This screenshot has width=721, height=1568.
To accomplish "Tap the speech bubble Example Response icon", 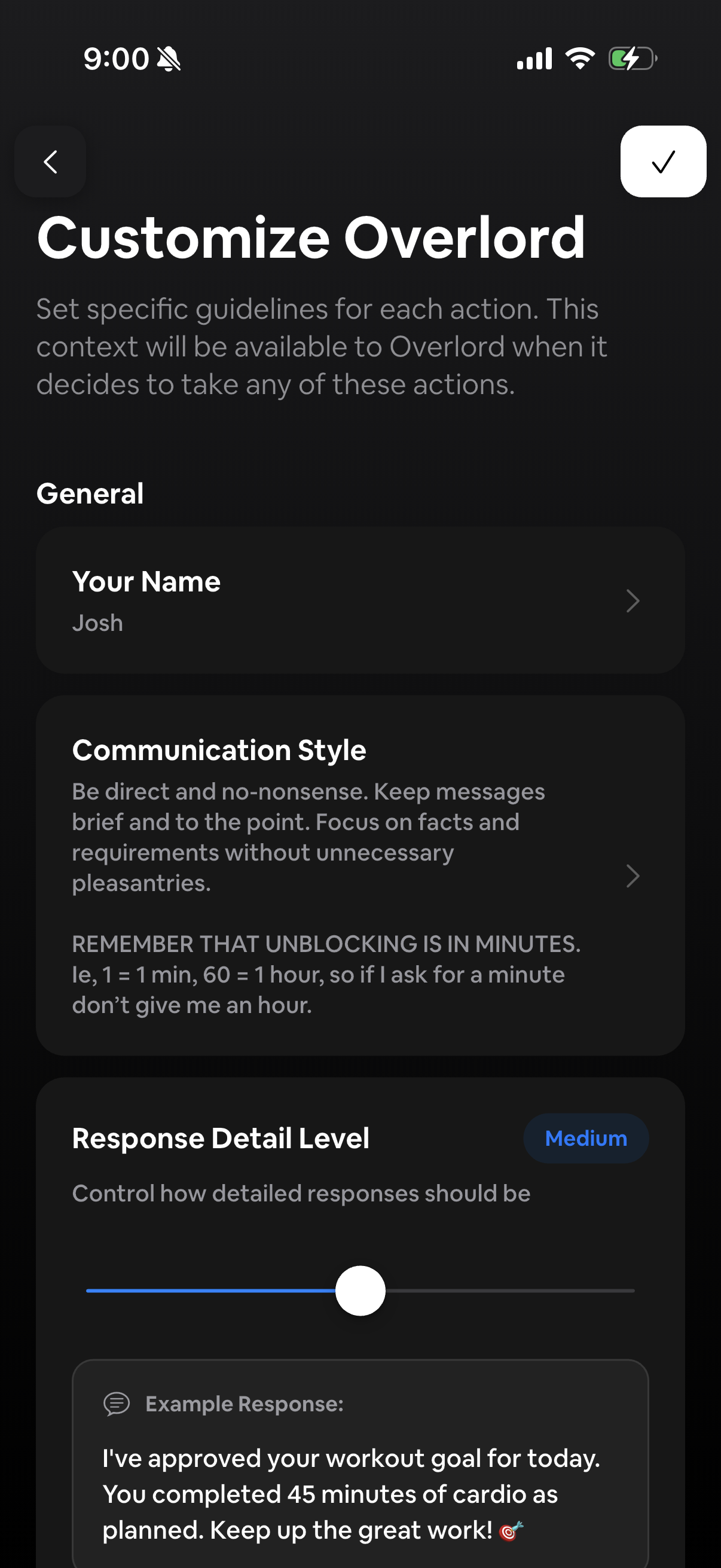I will (117, 1405).
